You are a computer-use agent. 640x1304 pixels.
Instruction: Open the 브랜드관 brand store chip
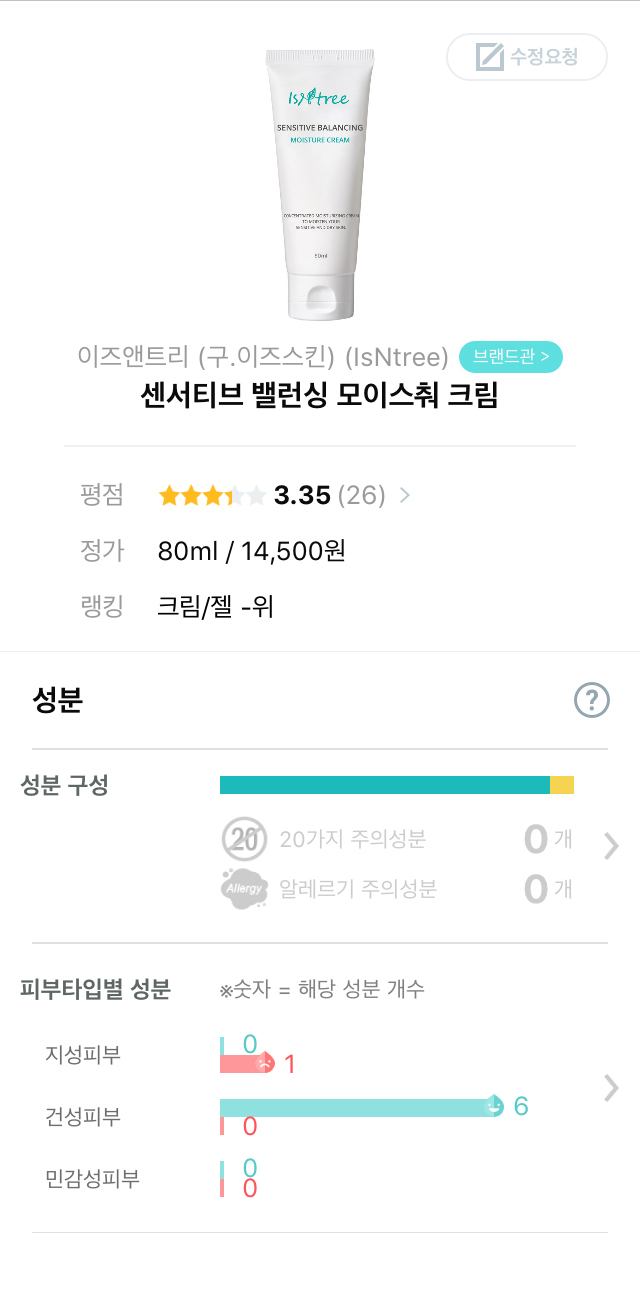(x=511, y=356)
